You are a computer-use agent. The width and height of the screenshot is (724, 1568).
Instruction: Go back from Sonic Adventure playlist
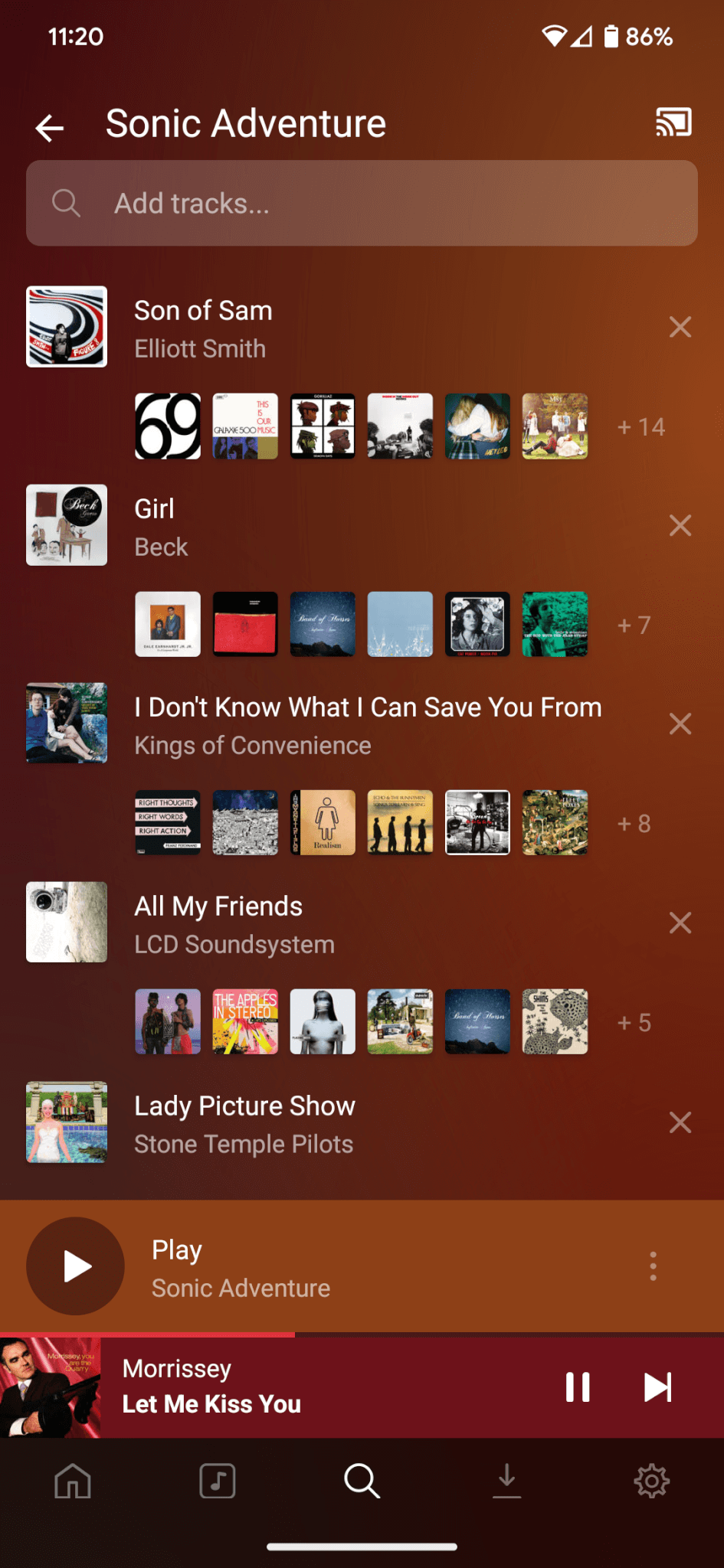pos(50,127)
